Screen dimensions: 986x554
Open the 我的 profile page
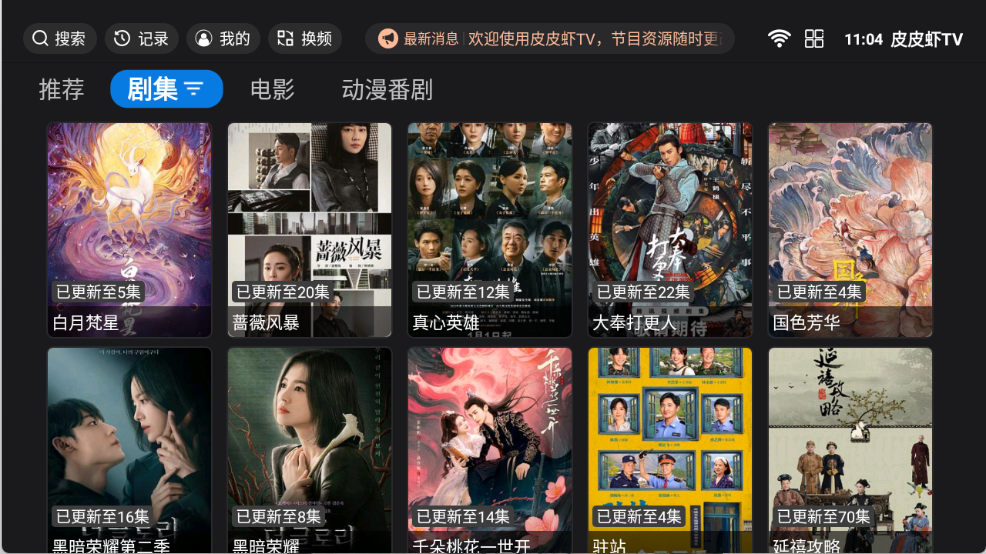coord(222,39)
